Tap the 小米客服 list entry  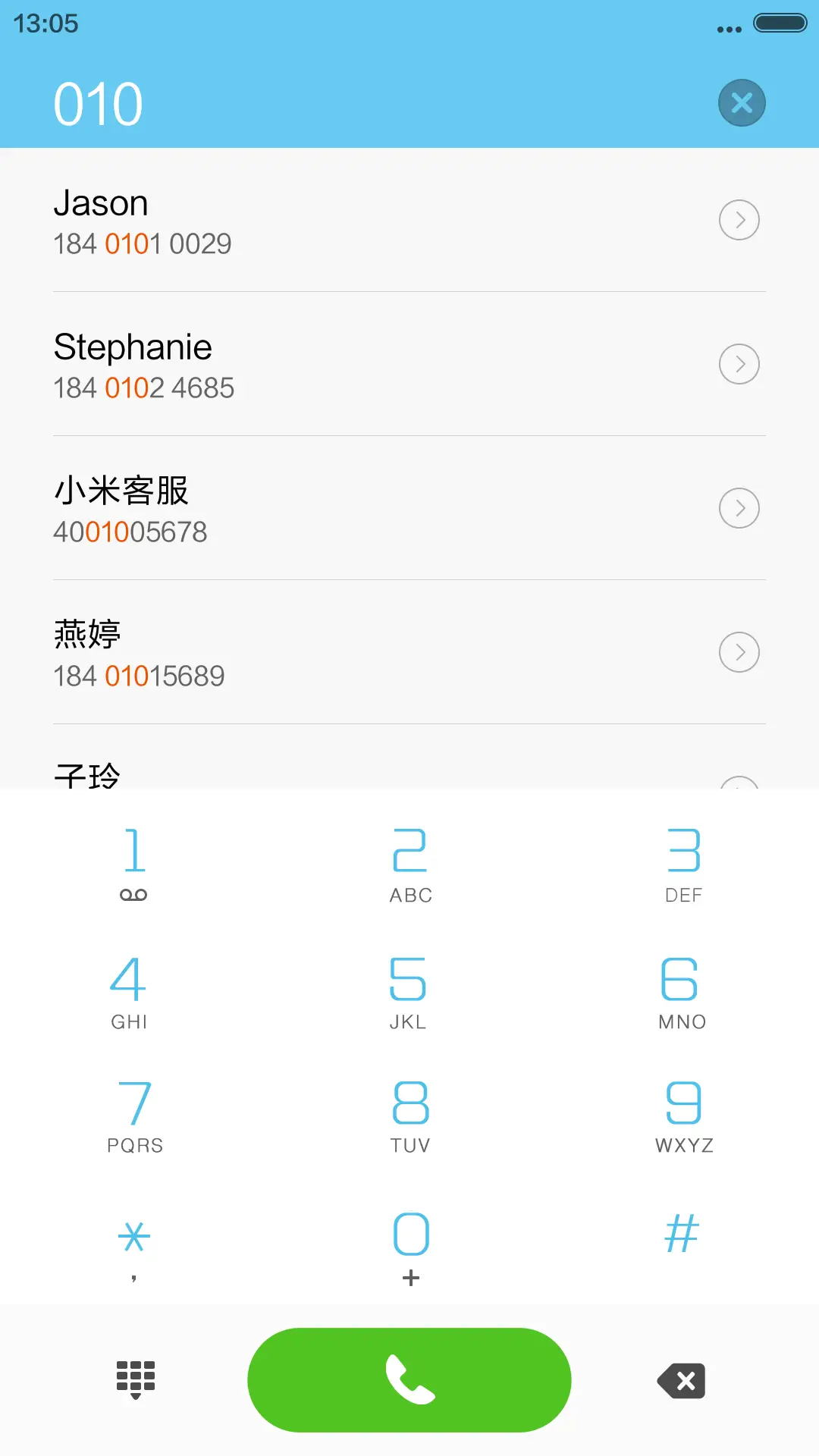point(303,508)
